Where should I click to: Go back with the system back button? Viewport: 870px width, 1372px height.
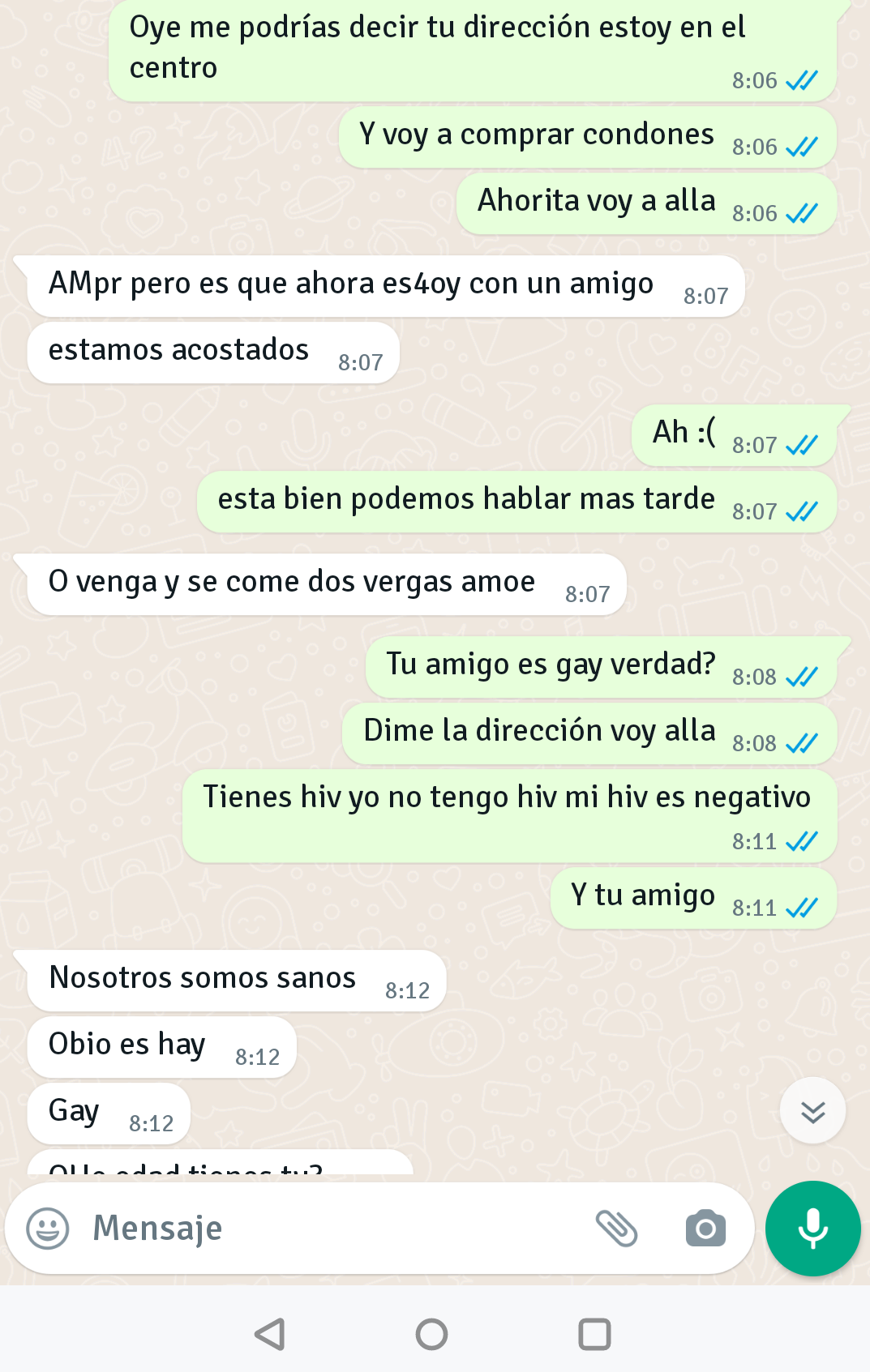pos(270,1334)
